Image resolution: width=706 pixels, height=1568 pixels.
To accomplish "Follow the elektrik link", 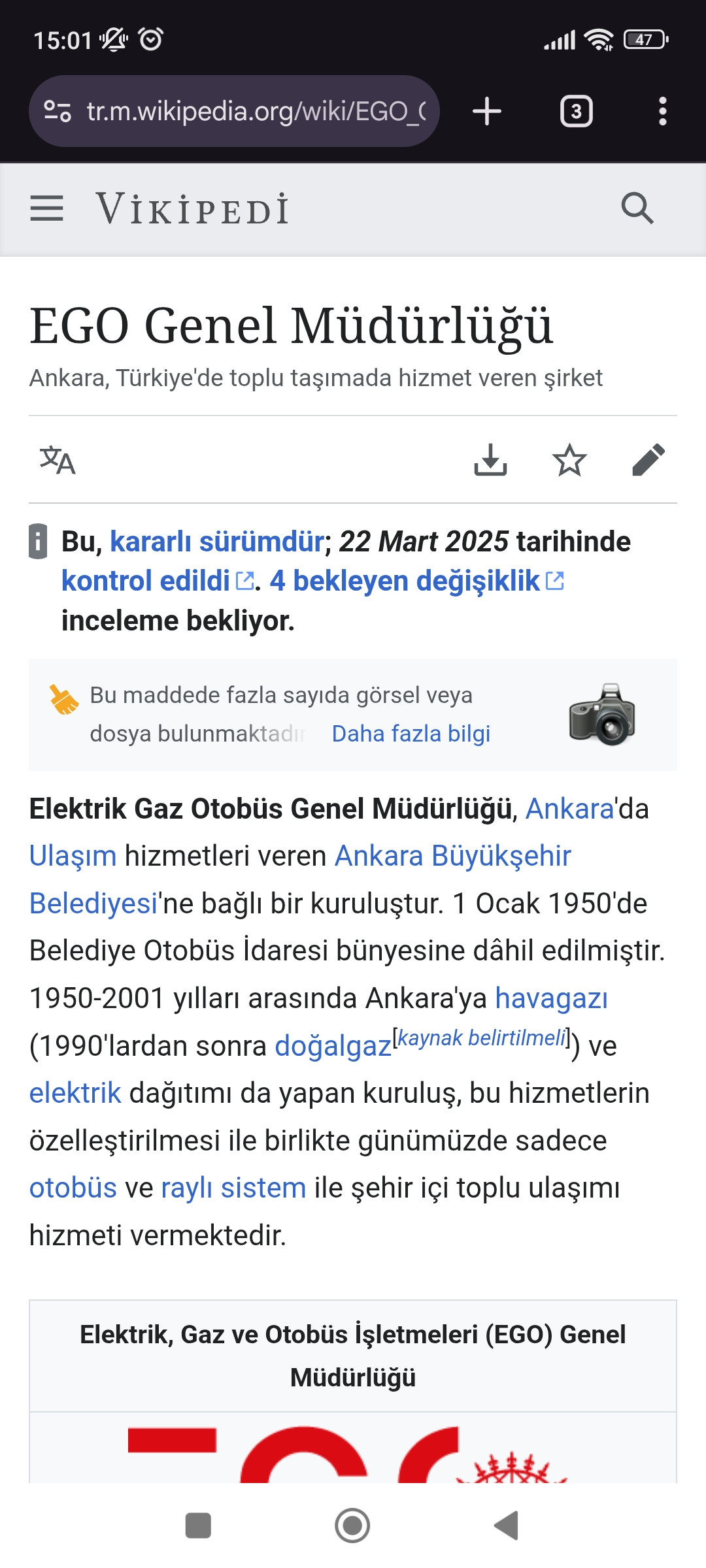I will 75,1093.
